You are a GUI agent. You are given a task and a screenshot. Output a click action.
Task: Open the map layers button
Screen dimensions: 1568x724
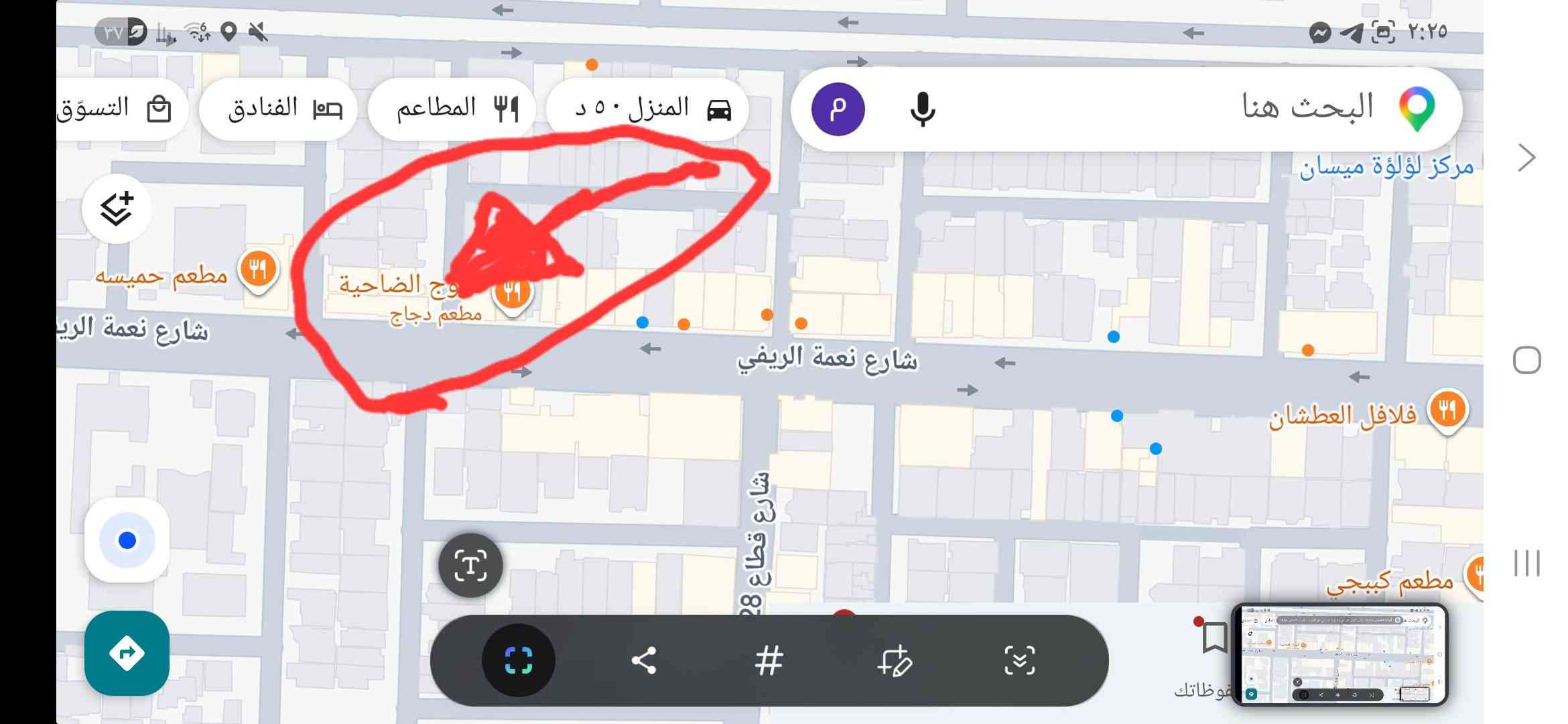point(117,209)
